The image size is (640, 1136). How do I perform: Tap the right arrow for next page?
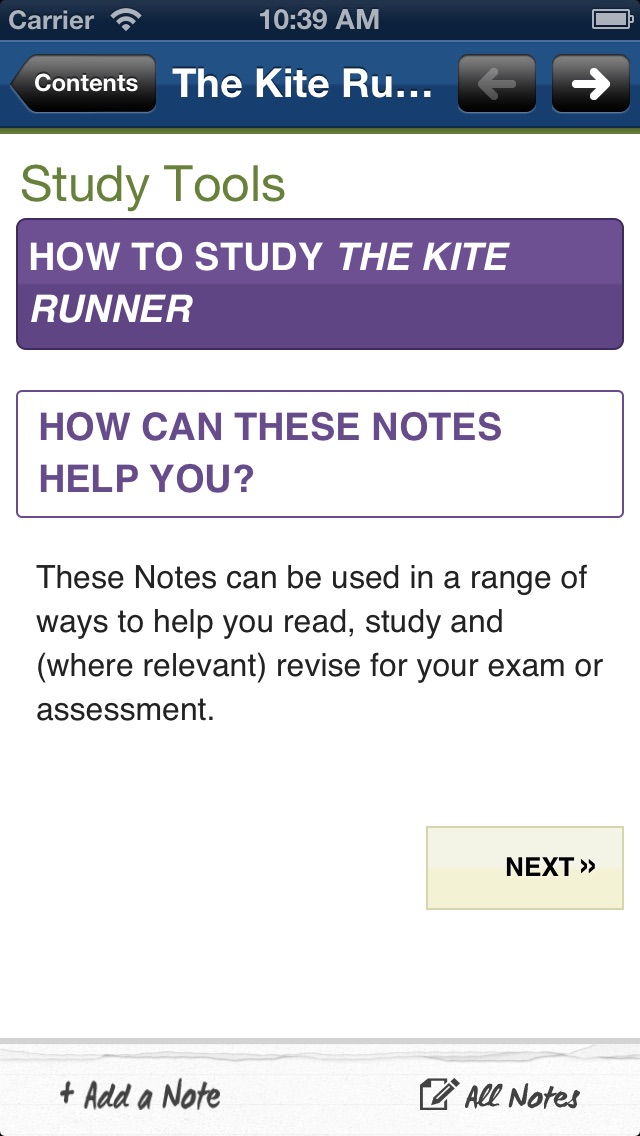pyautogui.click(x=591, y=83)
